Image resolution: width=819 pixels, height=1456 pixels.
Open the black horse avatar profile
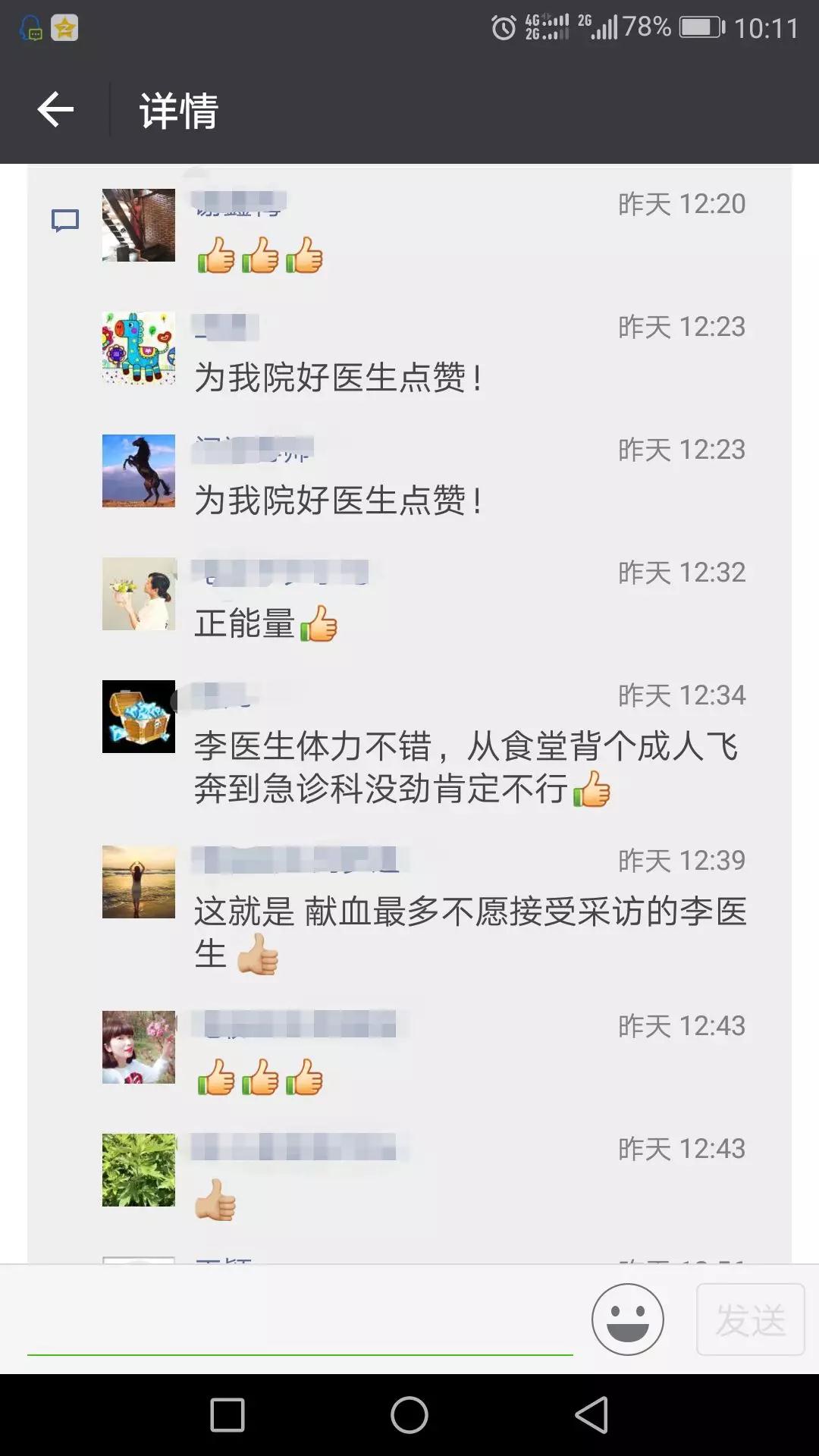point(139,471)
